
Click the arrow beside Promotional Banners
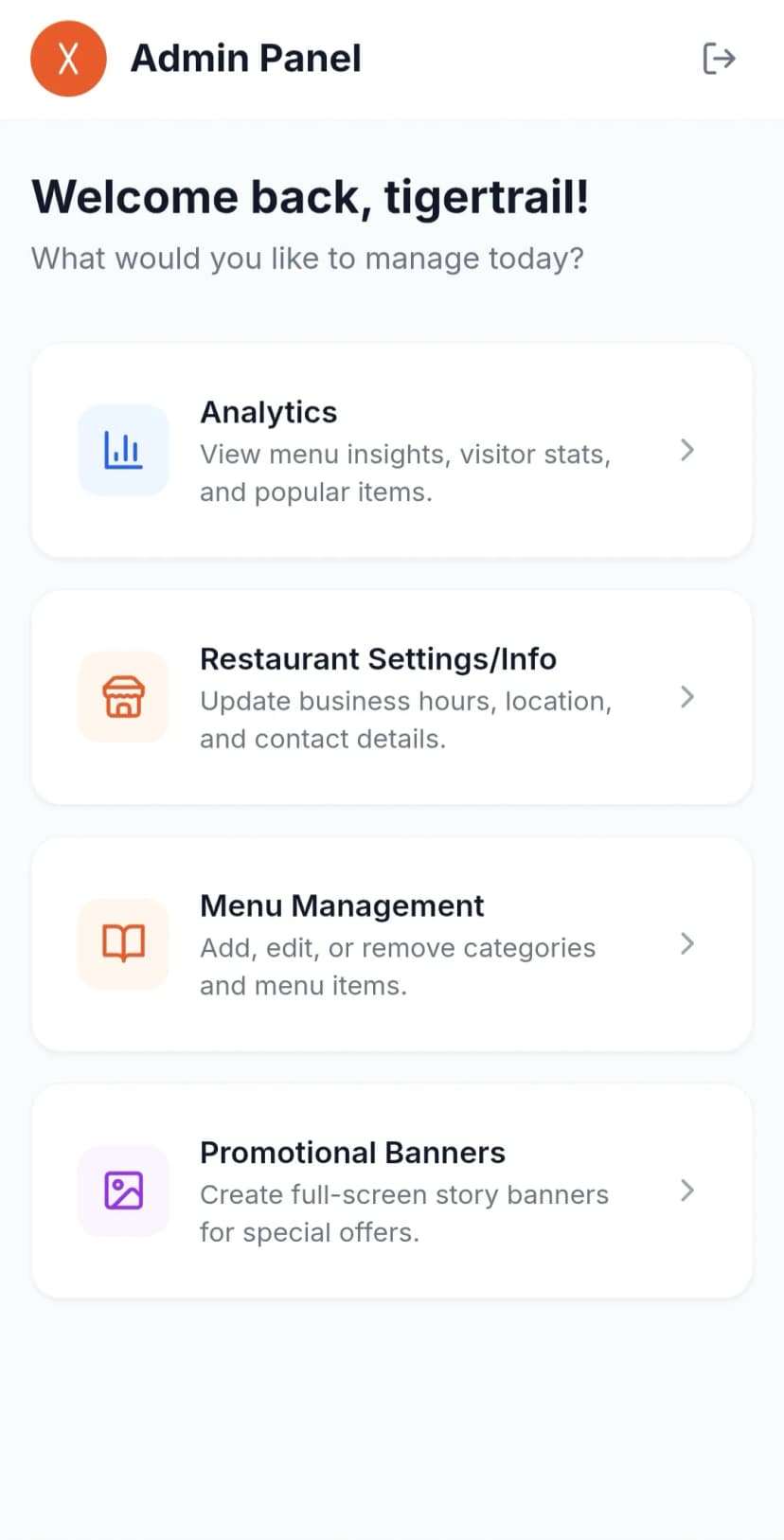pos(687,1191)
